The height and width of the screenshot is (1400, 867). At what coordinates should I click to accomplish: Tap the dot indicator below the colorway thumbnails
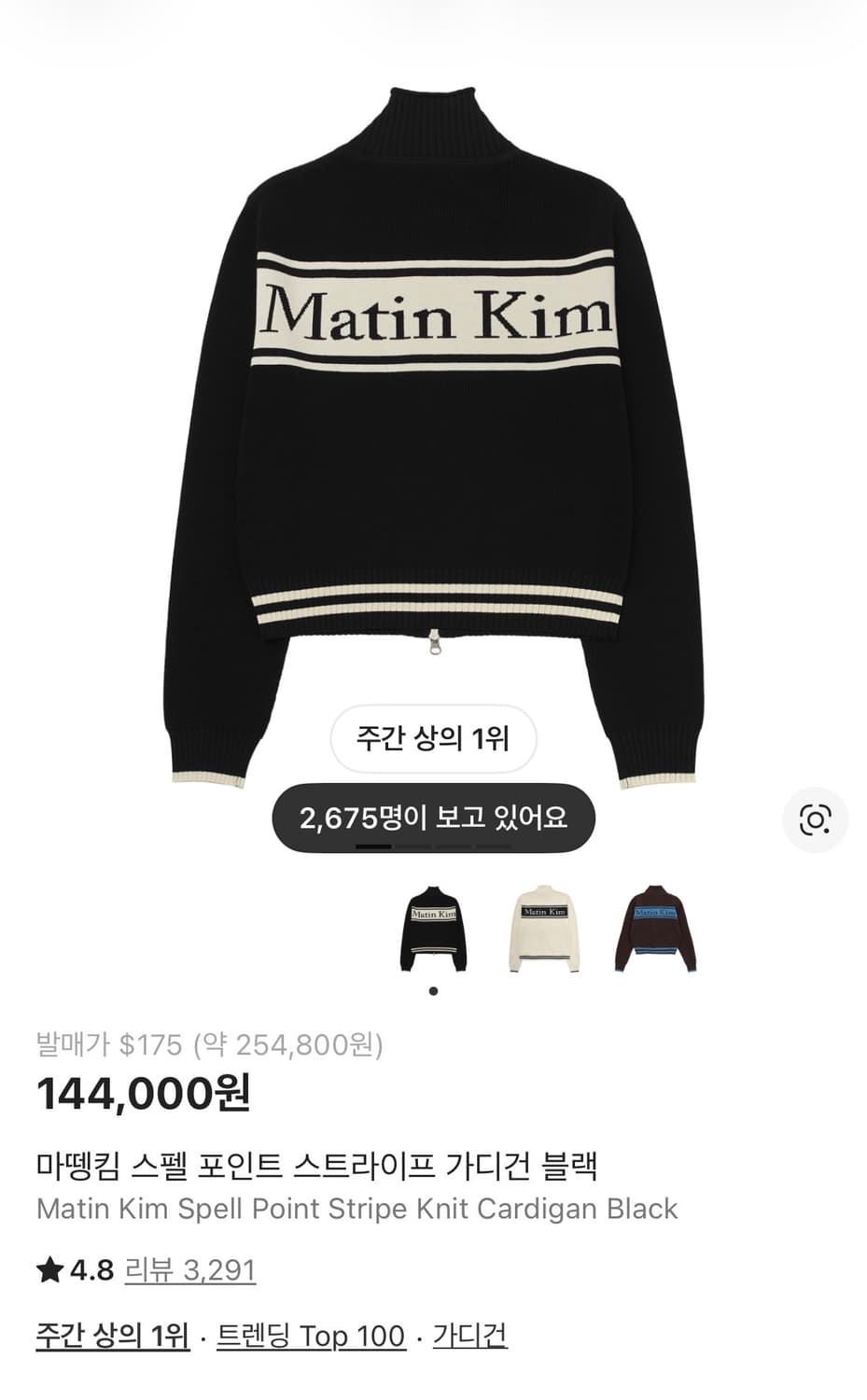(x=433, y=991)
